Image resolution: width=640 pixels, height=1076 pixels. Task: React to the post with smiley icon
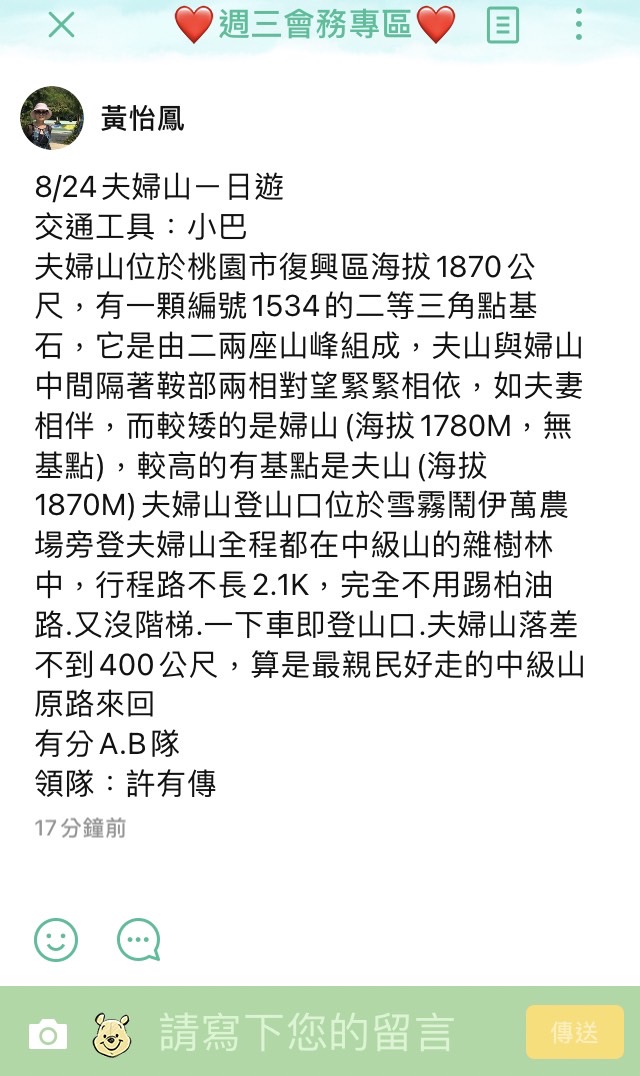point(56,939)
